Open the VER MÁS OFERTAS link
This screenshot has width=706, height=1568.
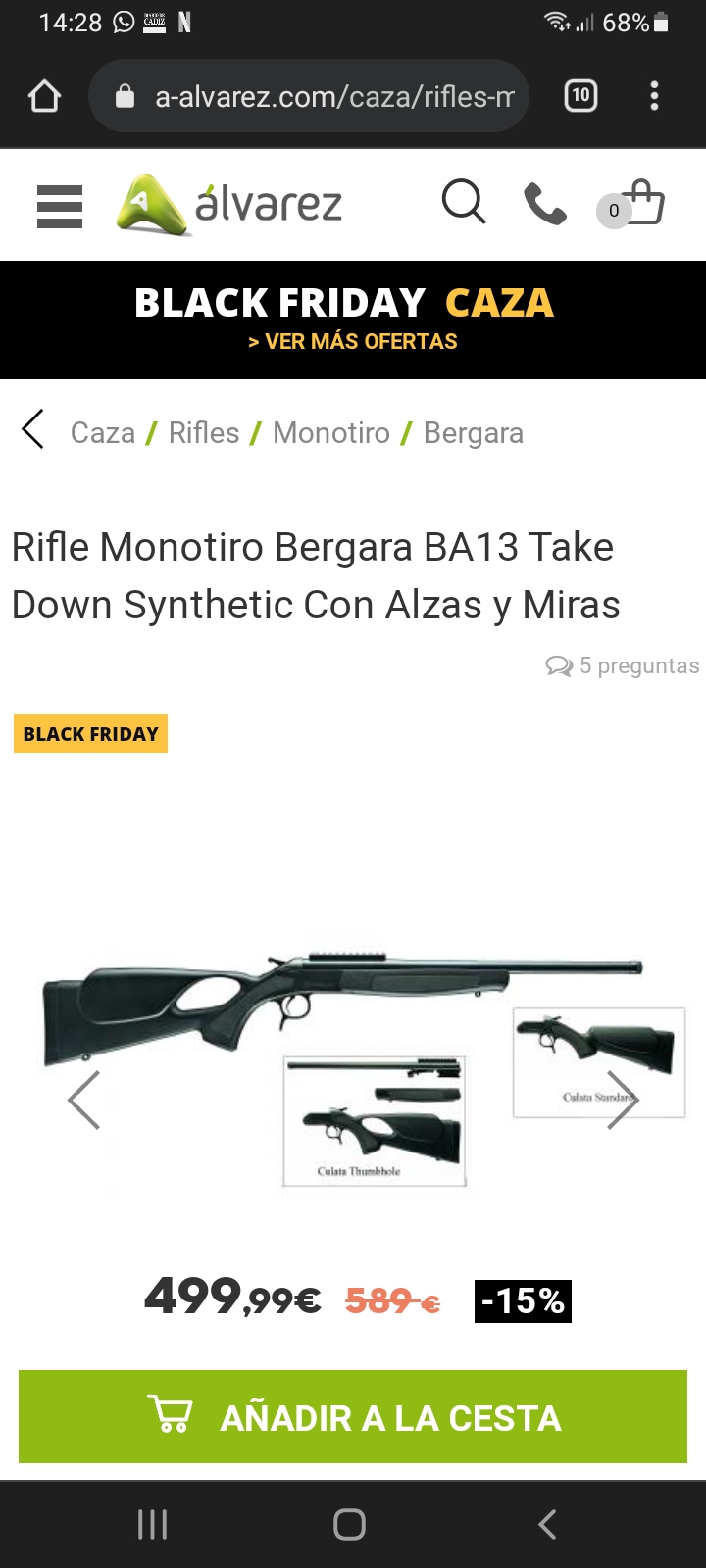pos(353,341)
